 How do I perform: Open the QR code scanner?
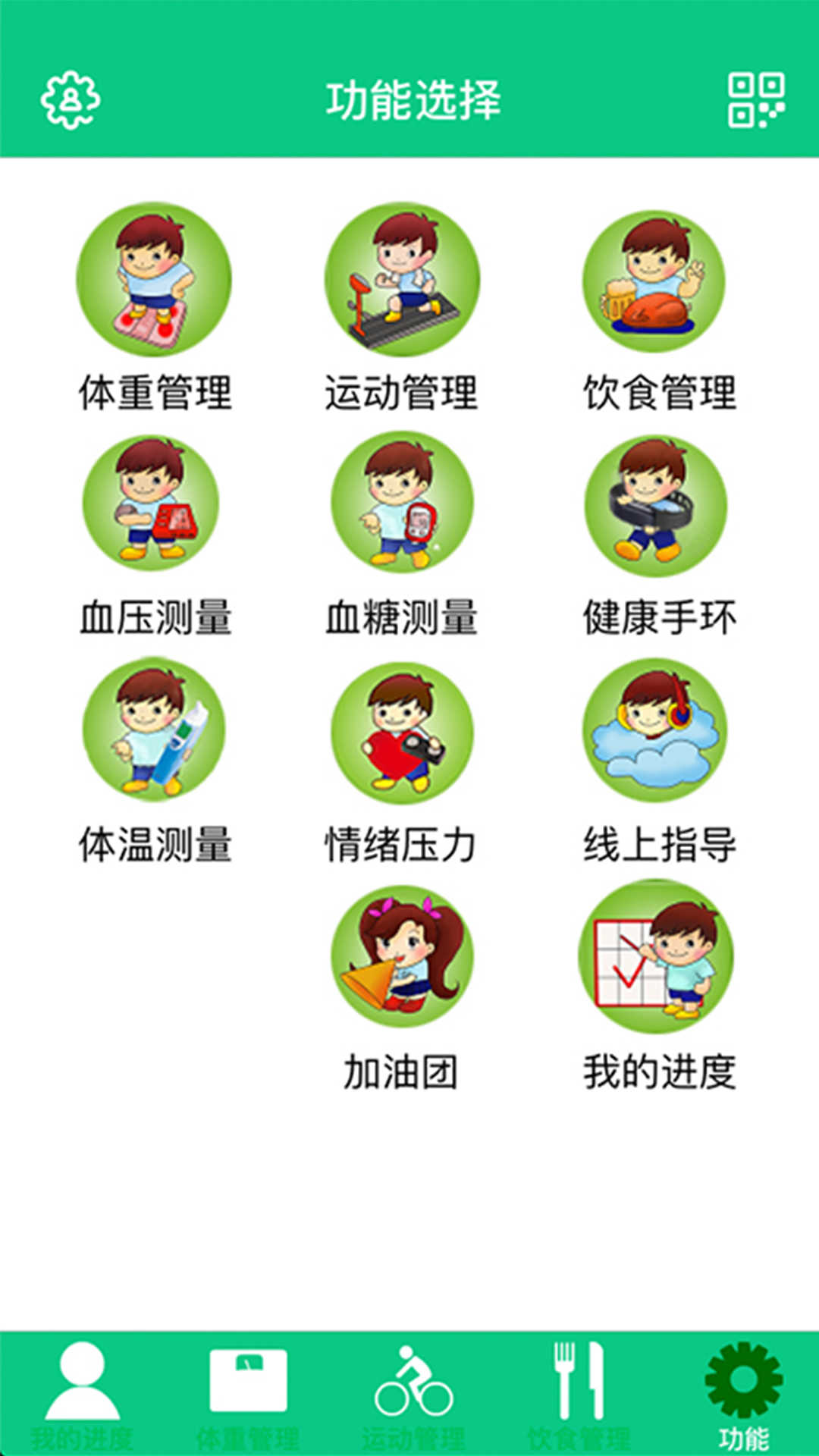tap(756, 100)
